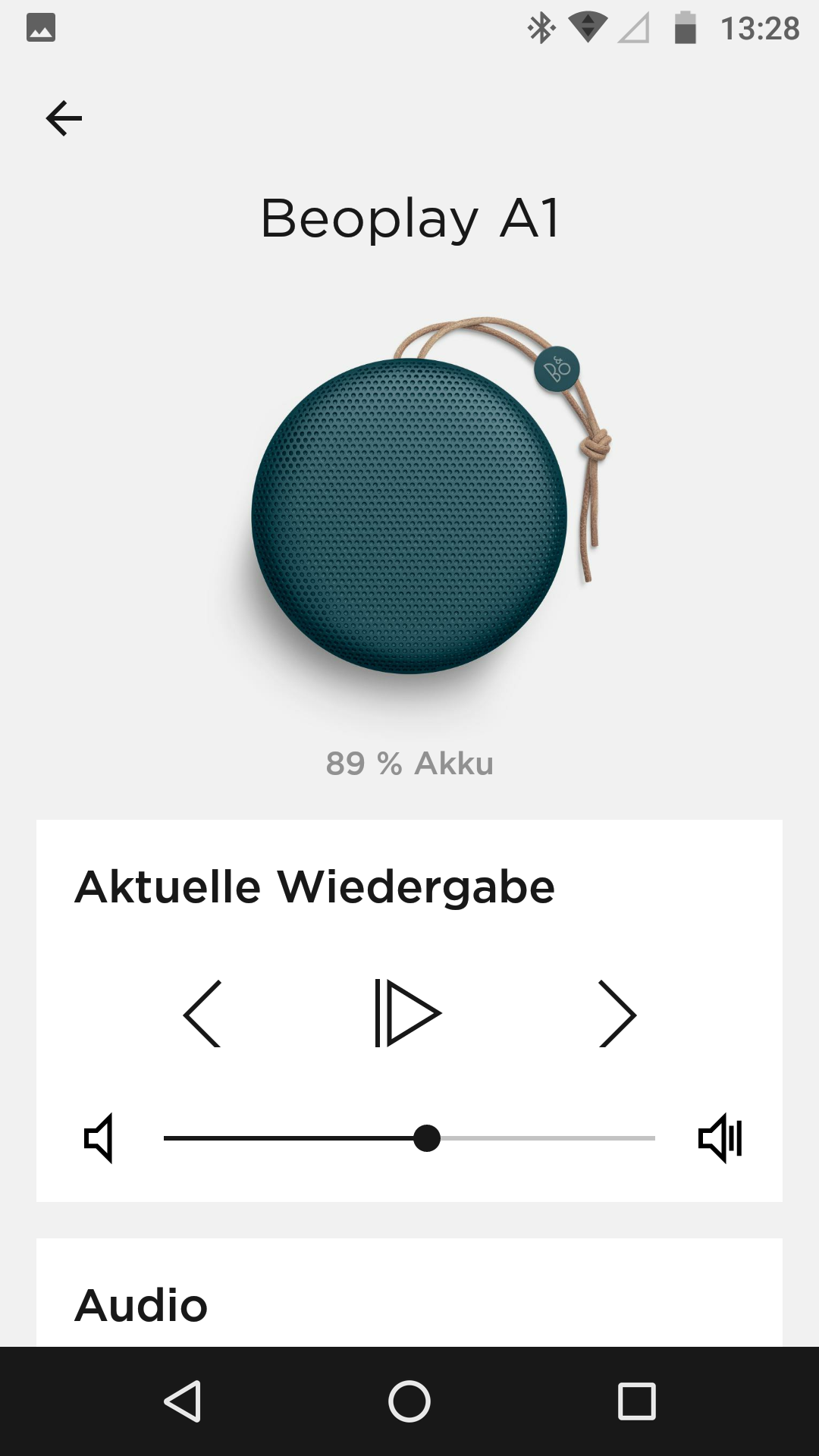
Task: Tap the system home button
Action: tap(409, 1401)
